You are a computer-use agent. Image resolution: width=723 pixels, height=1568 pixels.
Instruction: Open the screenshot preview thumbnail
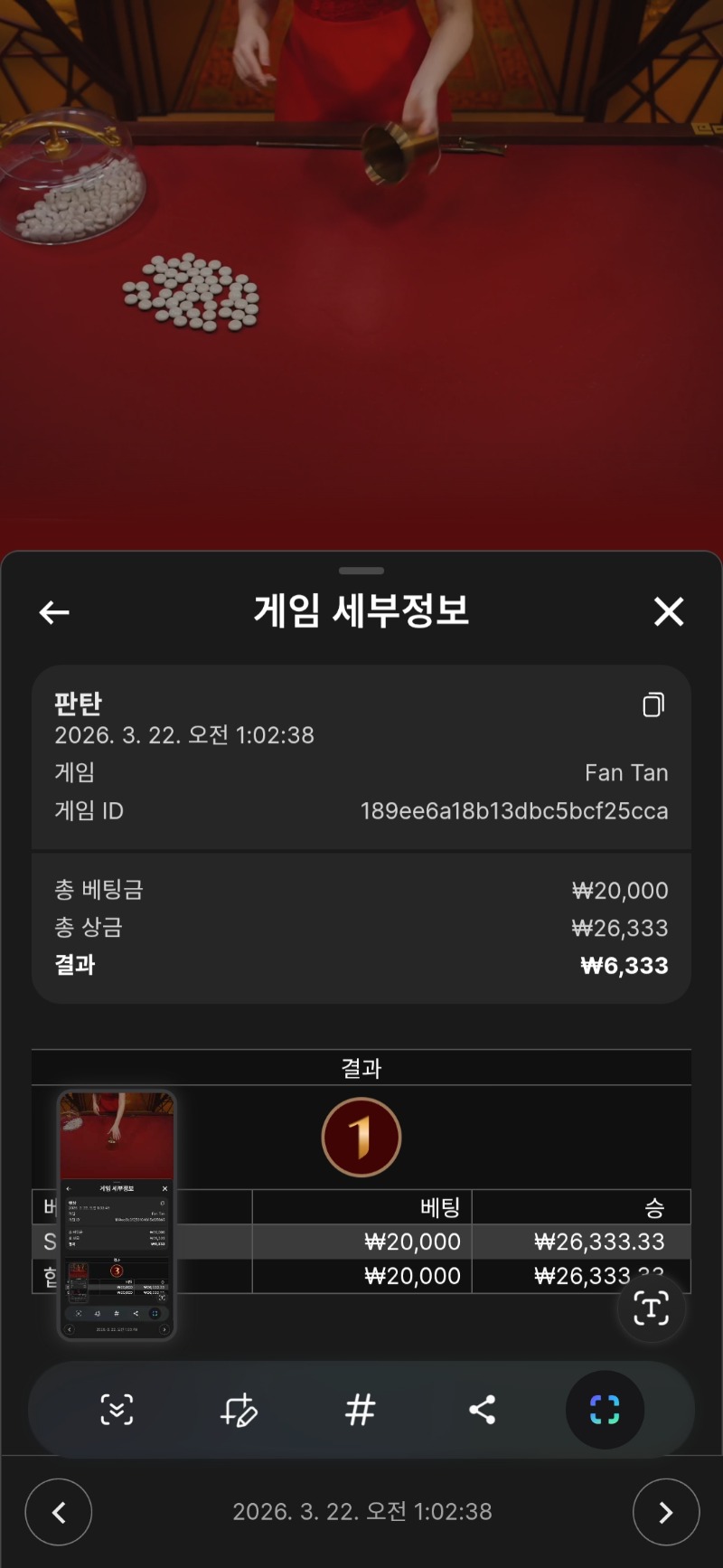pos(117,1214)
